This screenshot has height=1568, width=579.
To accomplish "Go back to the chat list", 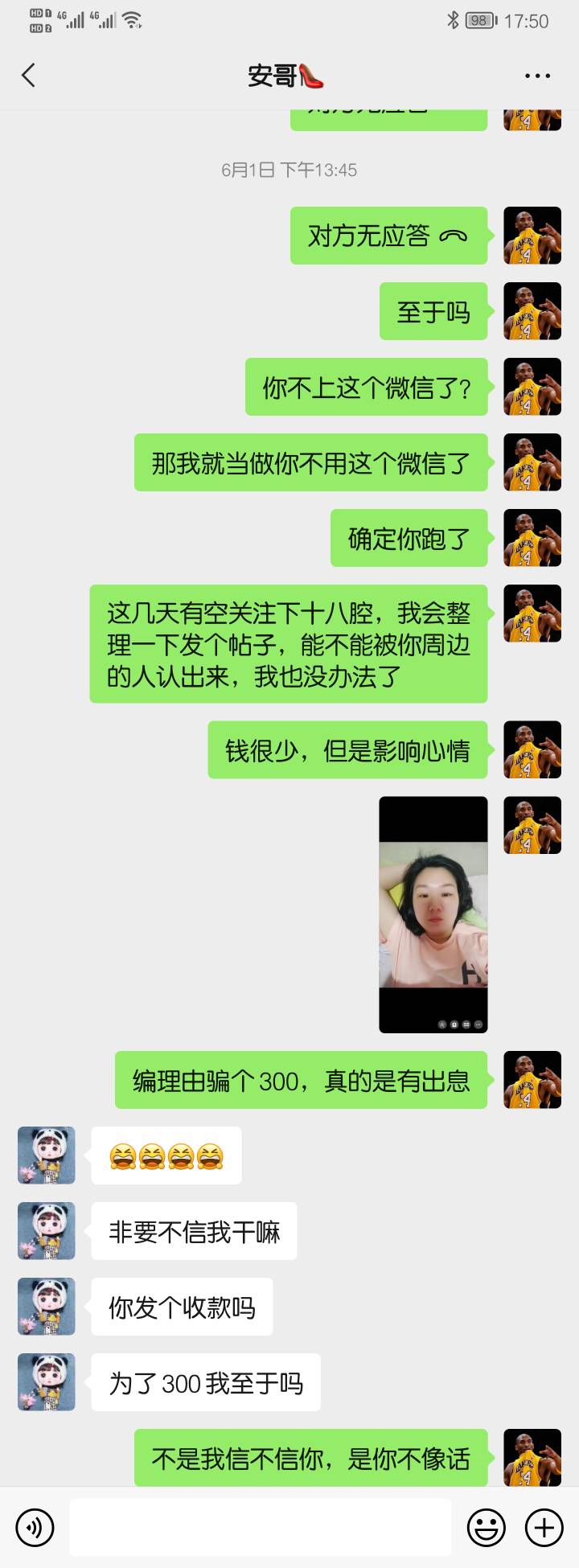I will click(29, 76).
